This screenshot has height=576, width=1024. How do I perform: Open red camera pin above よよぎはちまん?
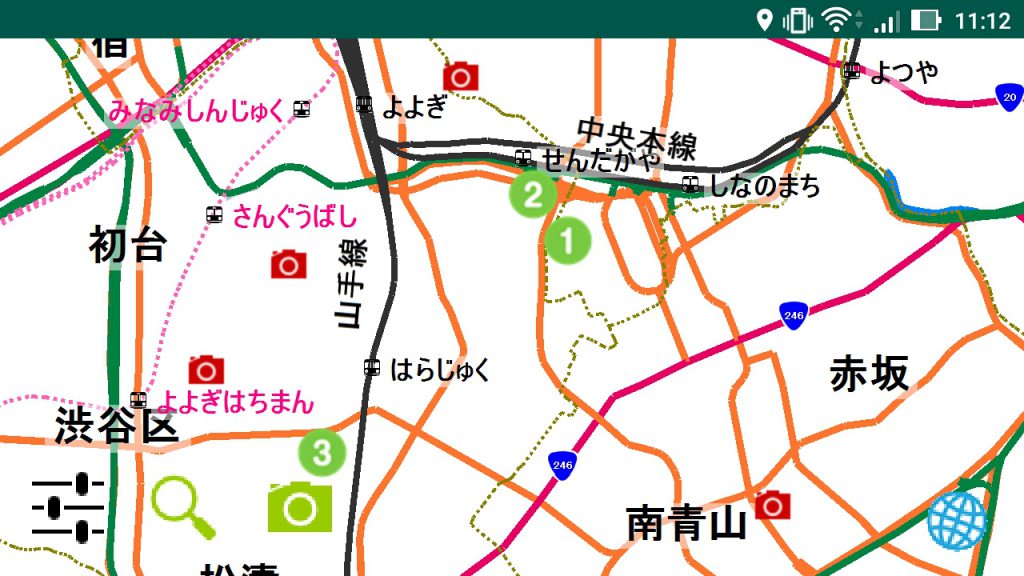click(206, 368)
